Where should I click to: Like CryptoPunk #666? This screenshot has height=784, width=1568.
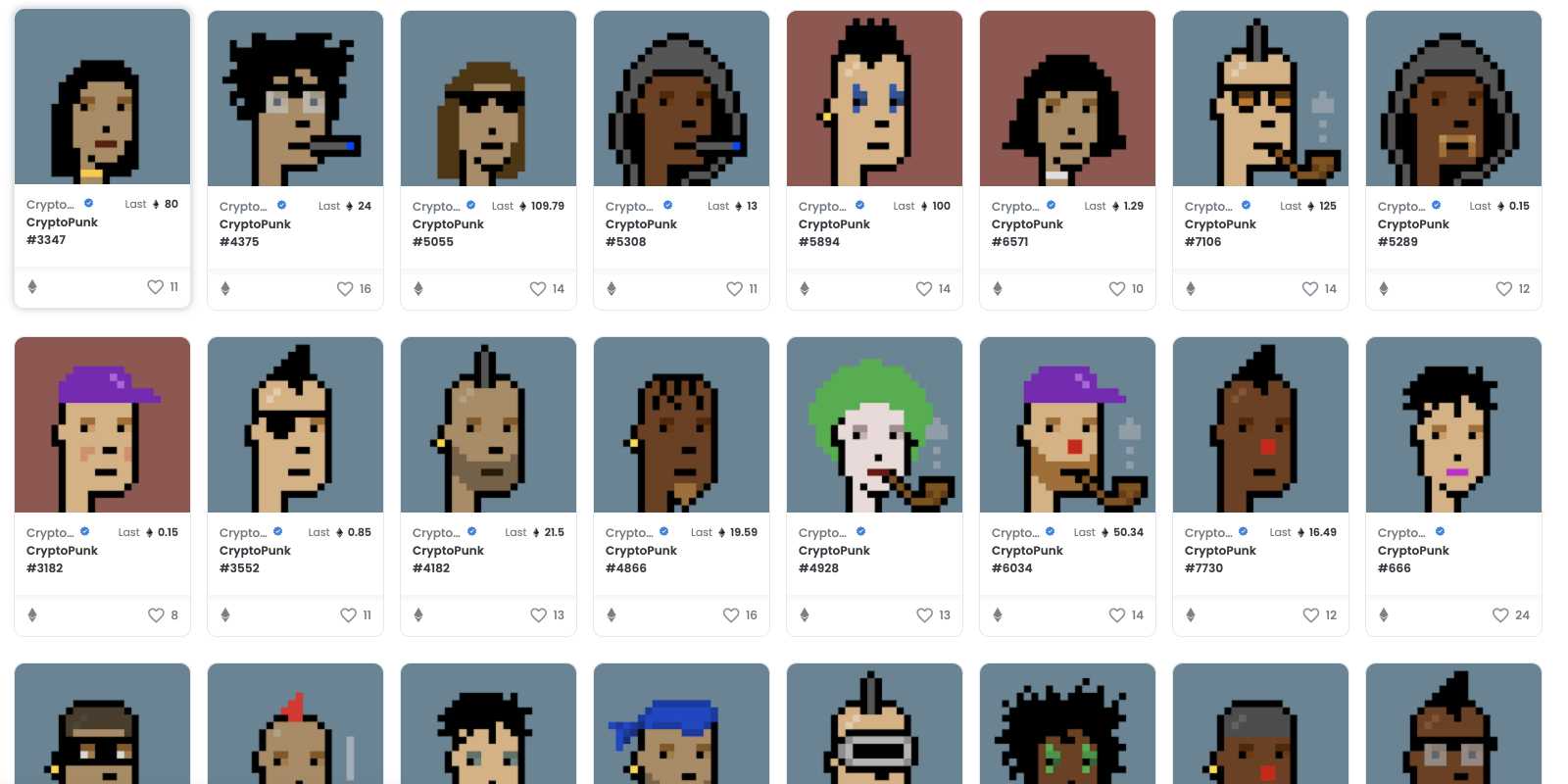1500,615
